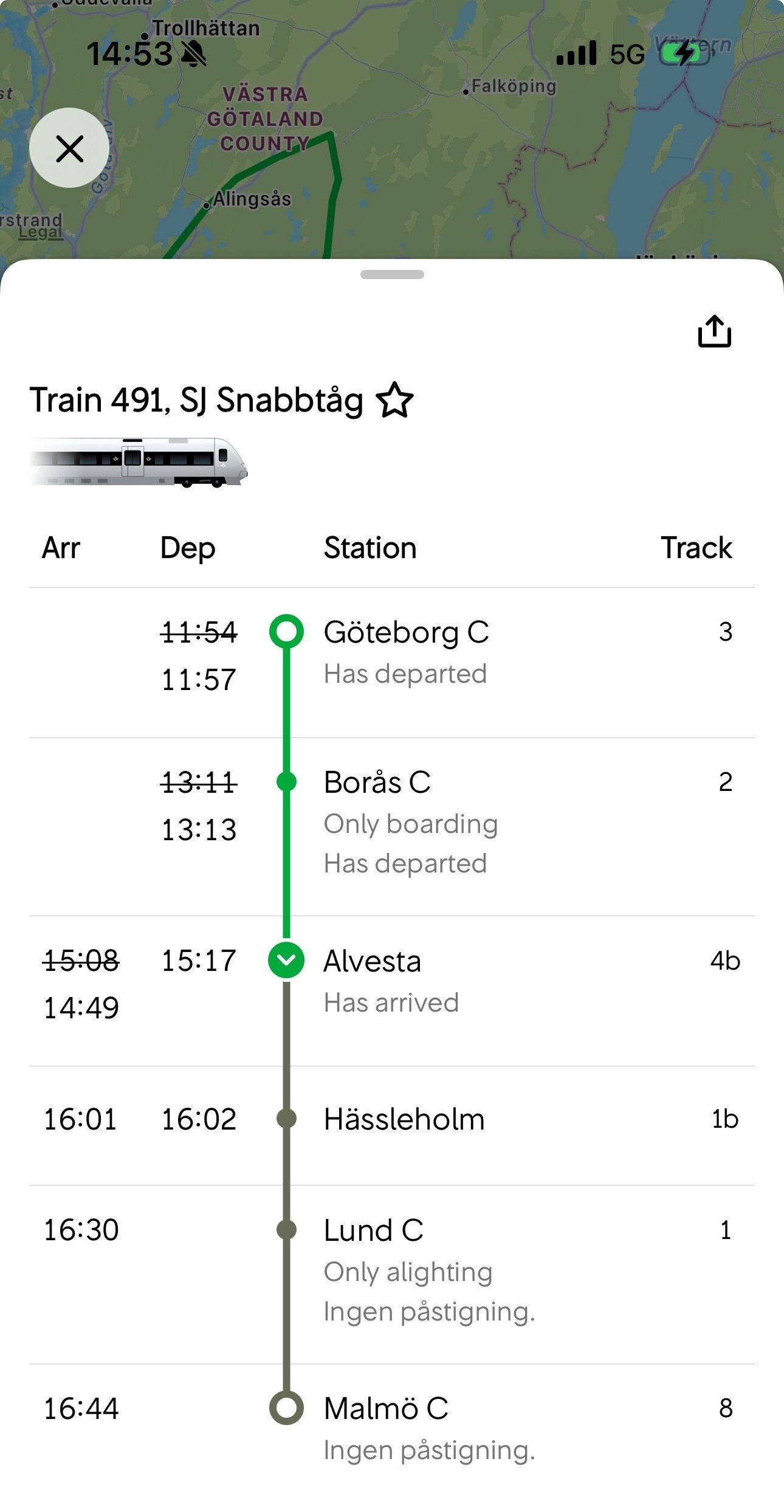784x1512 pixels.
Task: Open the Legal link on the map
Action: tap(40, 232)
